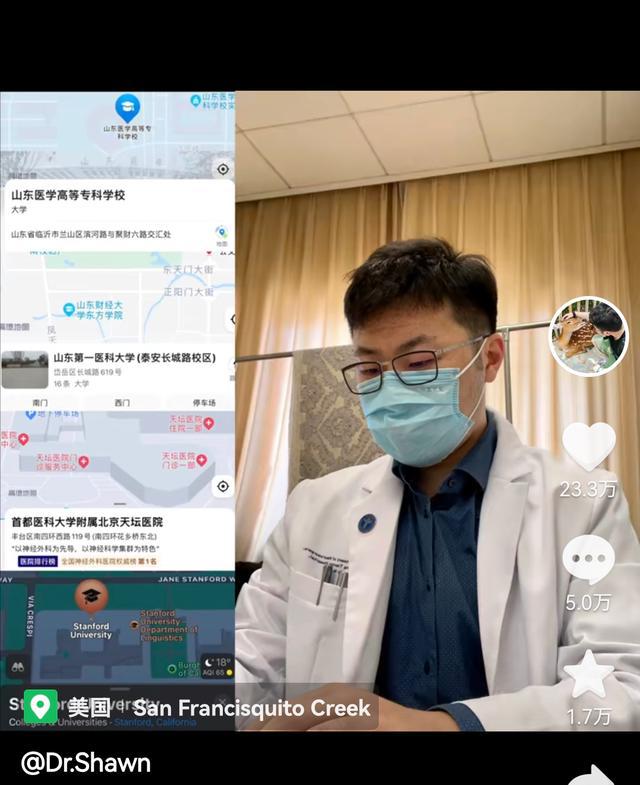Open the creator's profile picture
Screen dimensions: 640x785
click(x=588, y=336)
